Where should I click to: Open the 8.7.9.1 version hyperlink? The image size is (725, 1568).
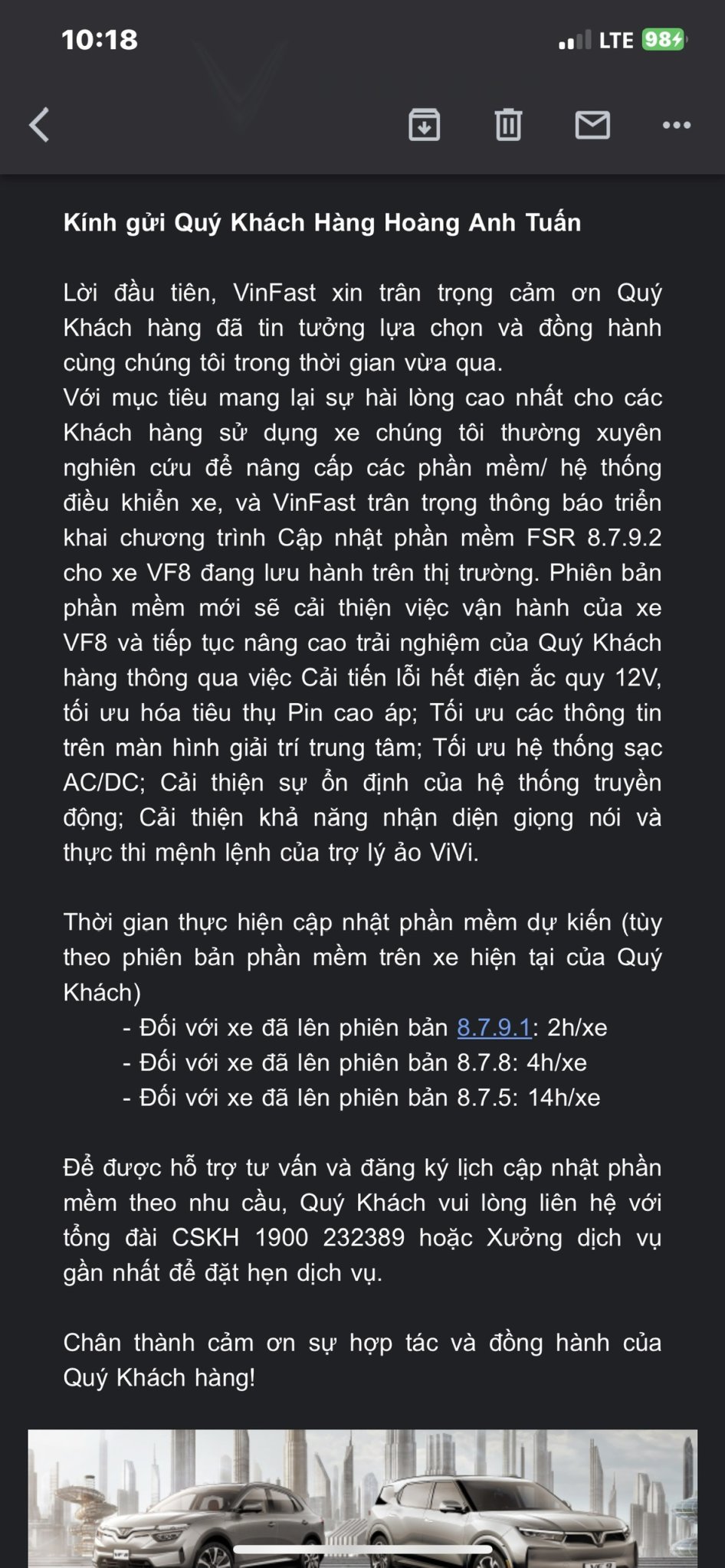click(x=494, y=1026)
